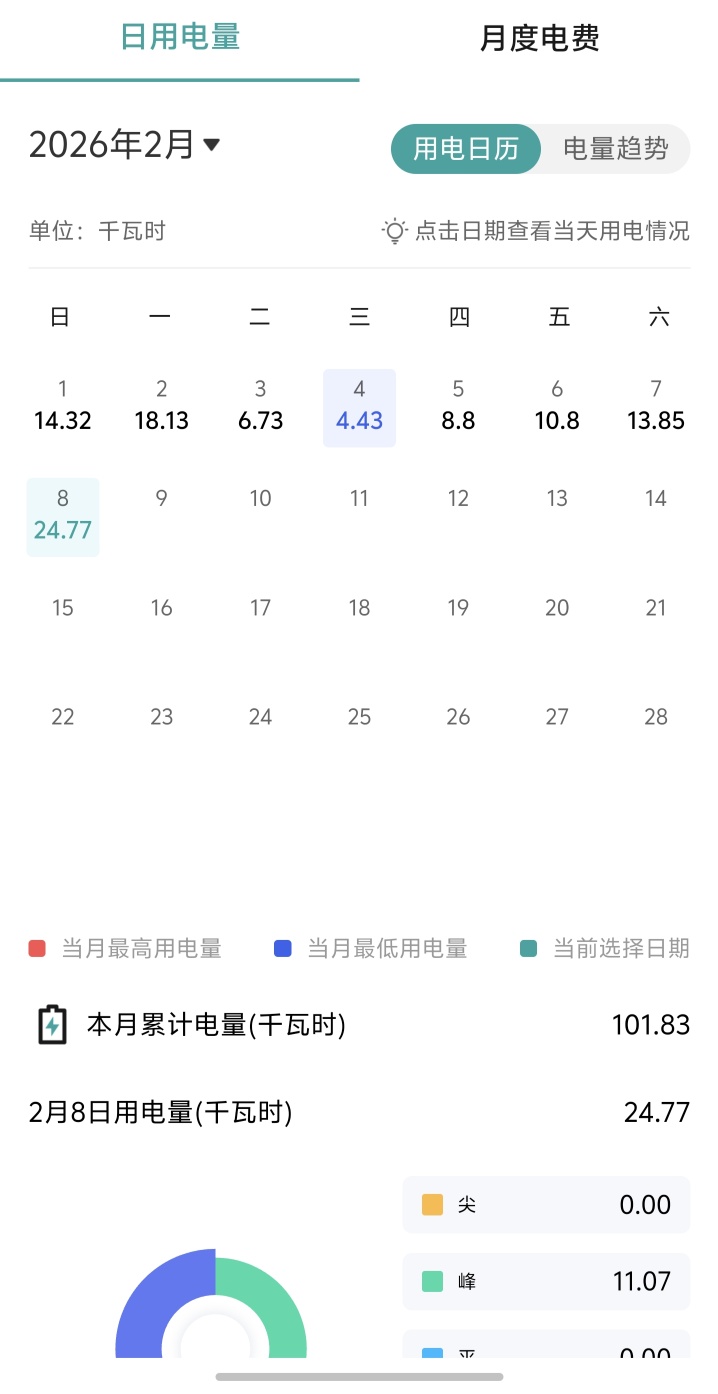Screen dimensions: 718x1394
Task: Check February 6 usage of 10.8
Action: tap(557, 406)
